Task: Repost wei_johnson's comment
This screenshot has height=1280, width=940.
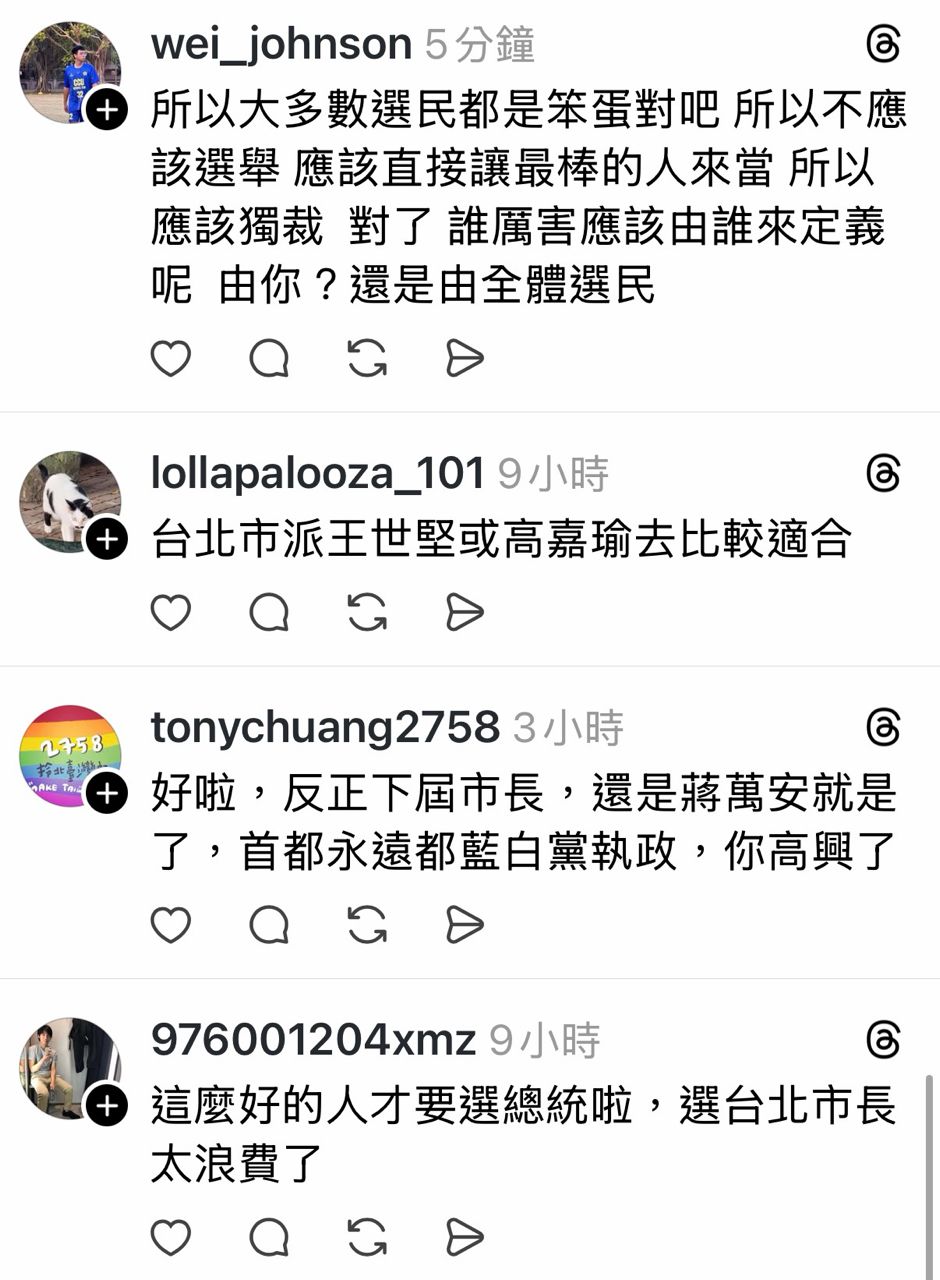Action: click(367, 358)
